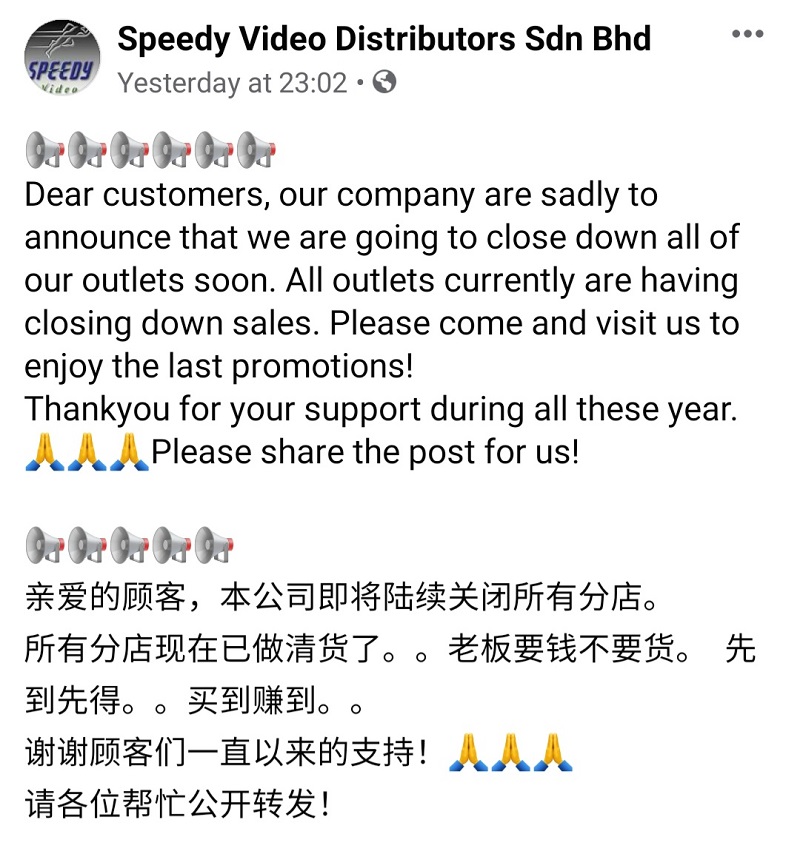Open the post's three-dot options menu
Screen dimensions: 800x868
747,35
